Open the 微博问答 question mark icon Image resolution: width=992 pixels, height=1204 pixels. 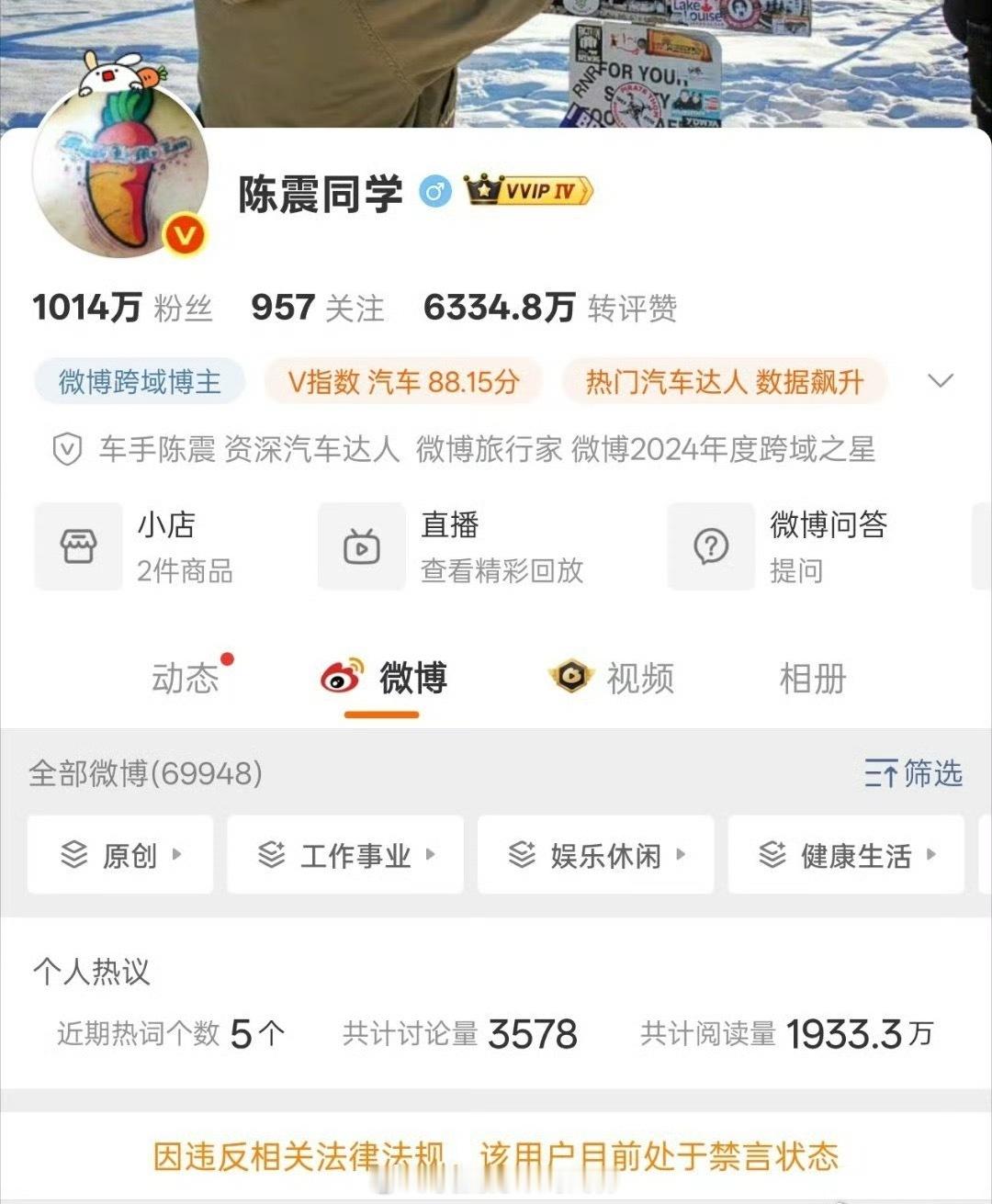pos(710,546)
